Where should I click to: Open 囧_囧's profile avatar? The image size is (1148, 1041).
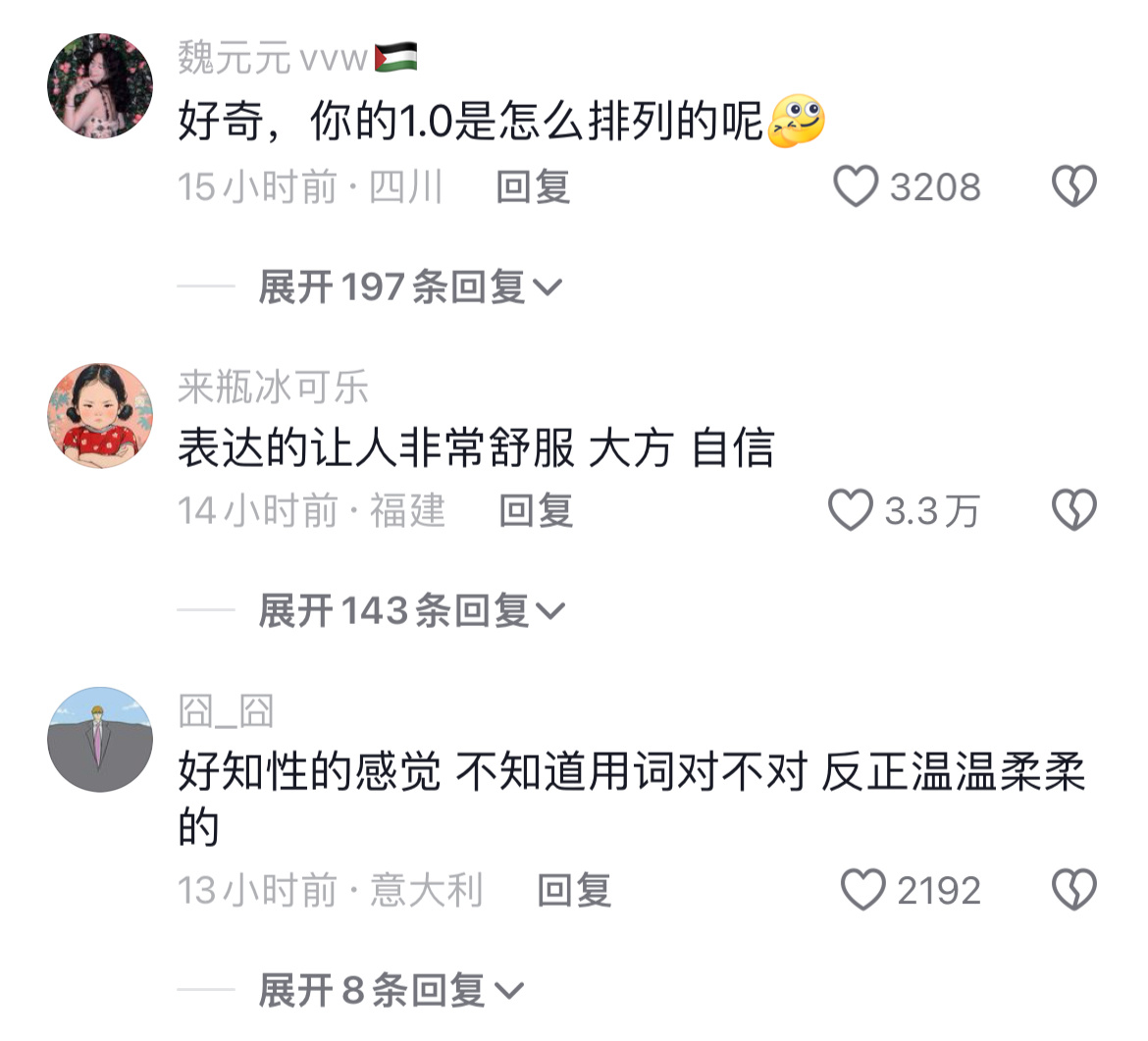click(x=100, y=740)
